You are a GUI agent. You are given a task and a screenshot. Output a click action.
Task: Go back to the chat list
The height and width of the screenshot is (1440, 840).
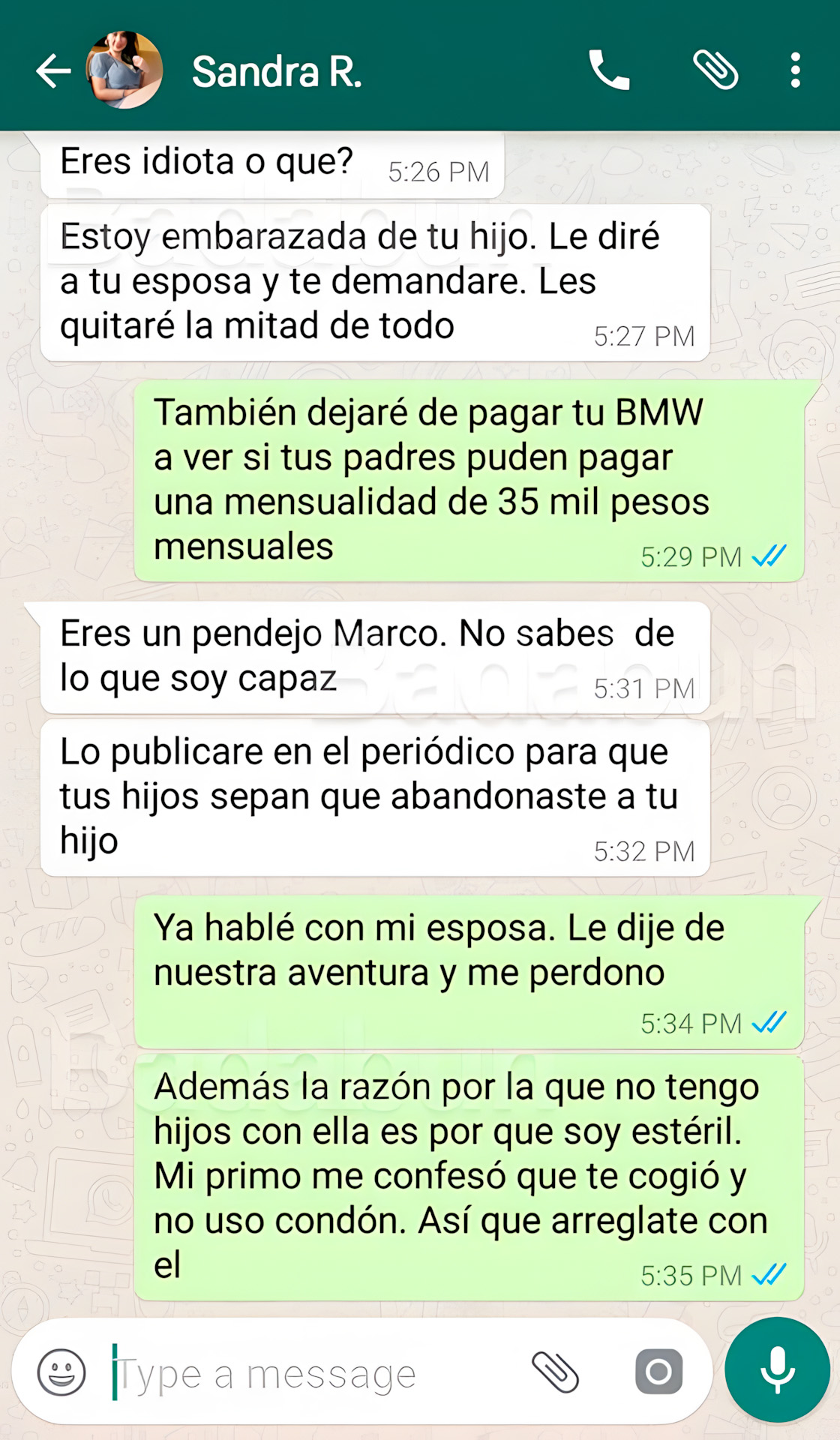pos(53,71)
